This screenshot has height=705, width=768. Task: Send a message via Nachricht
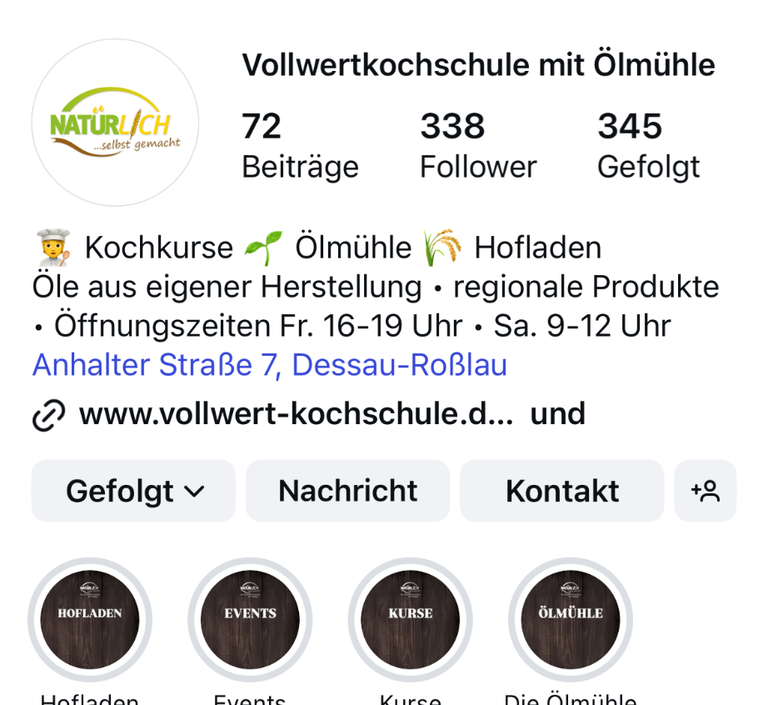pyautogui.click(x=347, y=491)
